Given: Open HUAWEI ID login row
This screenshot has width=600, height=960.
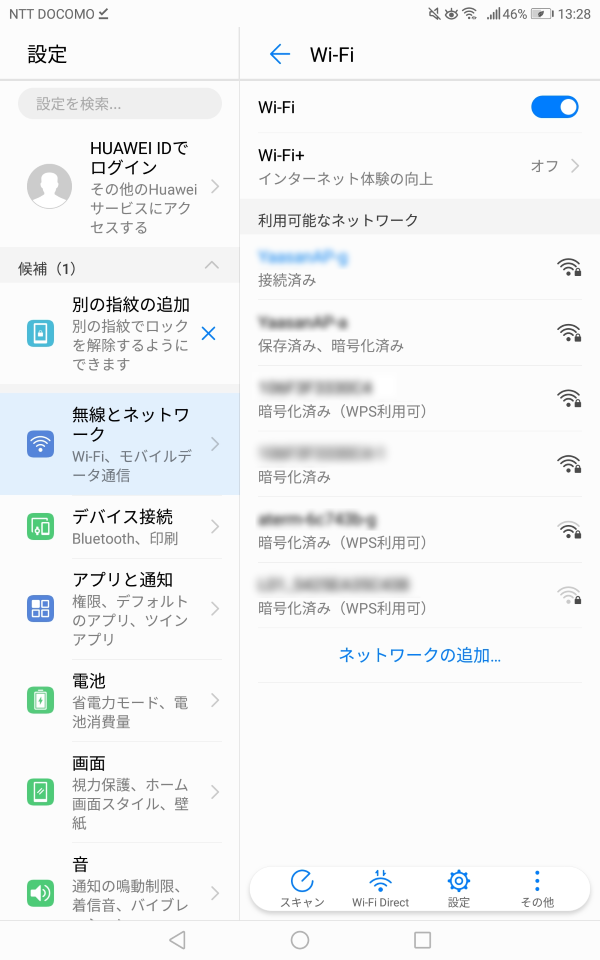Looking at the screenshot, I should (x=119, y=187).
